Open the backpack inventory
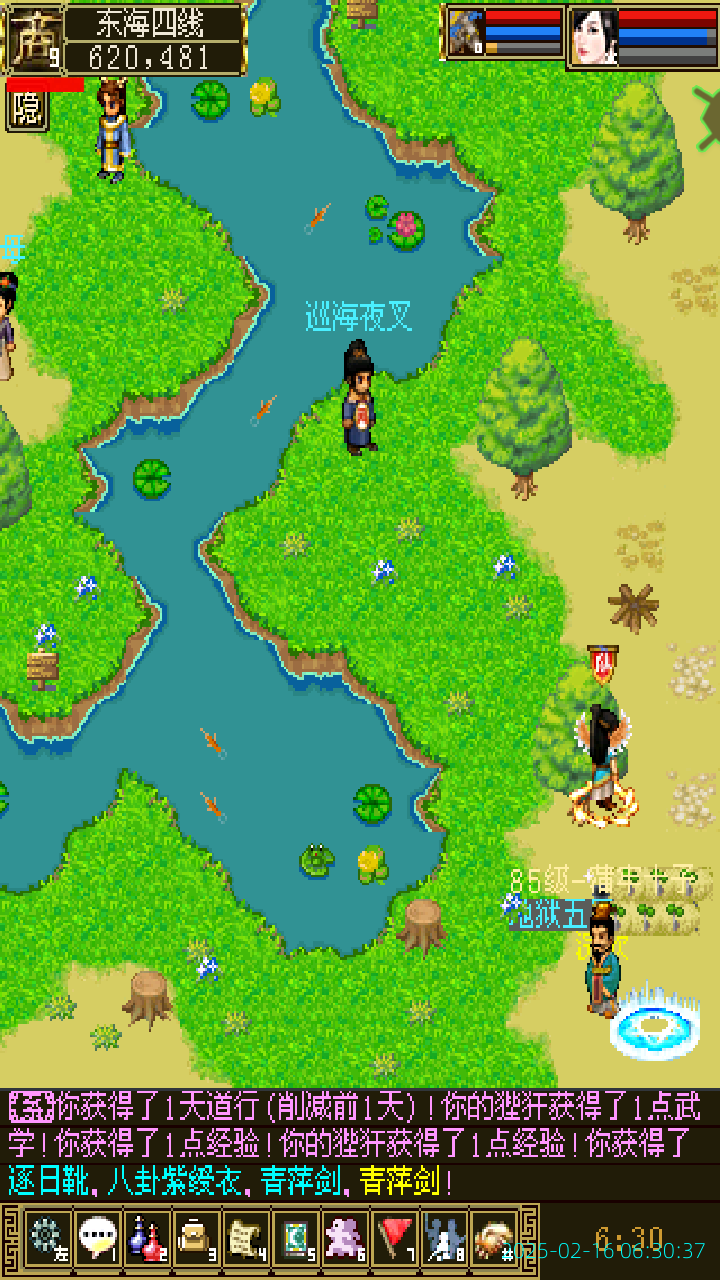This screenshot has width=720, height=1280. pos(196,1237)
